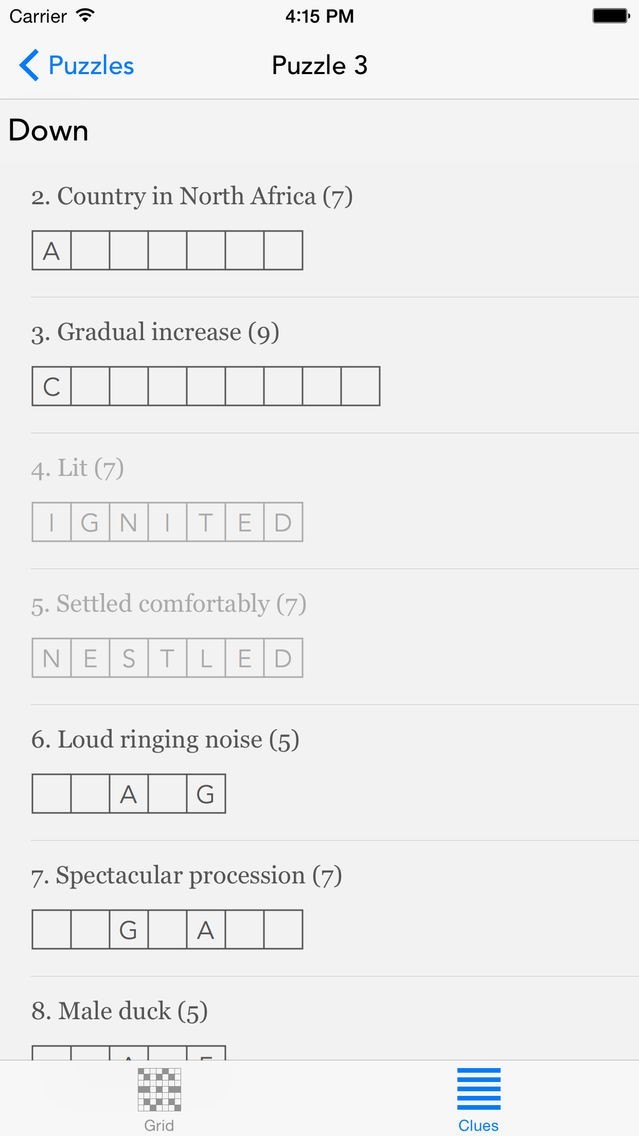Select clue 3 Gradual increase

tap(320, 365)
